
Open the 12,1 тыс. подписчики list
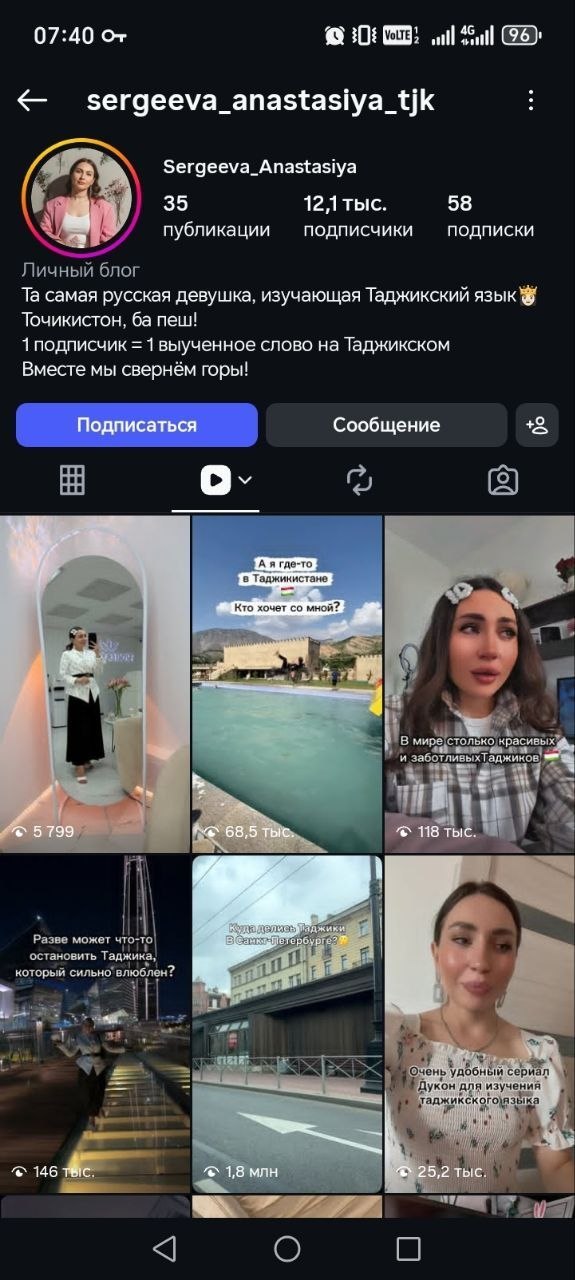pyautogui.click(x=357, y=216)
